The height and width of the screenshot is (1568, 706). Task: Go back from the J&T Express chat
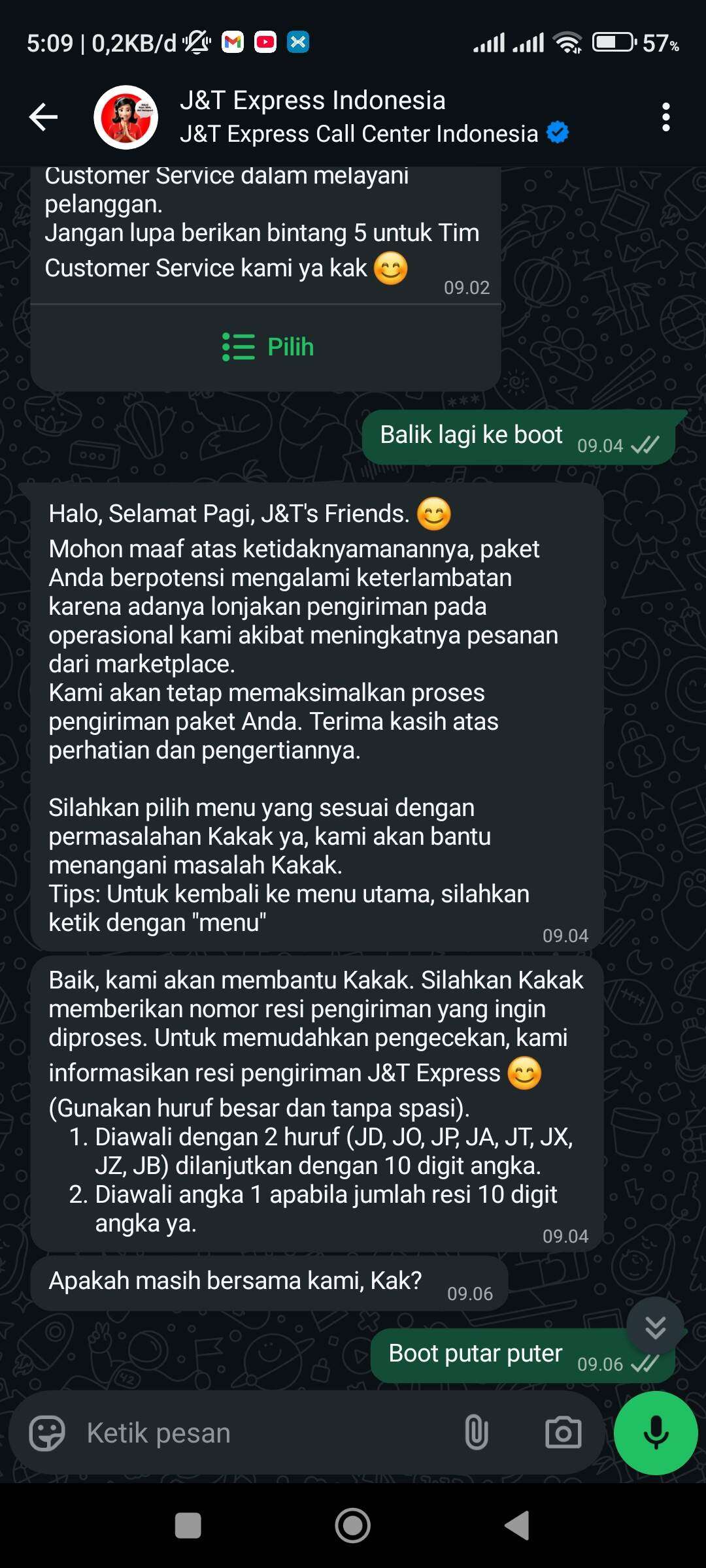point(43,117)
